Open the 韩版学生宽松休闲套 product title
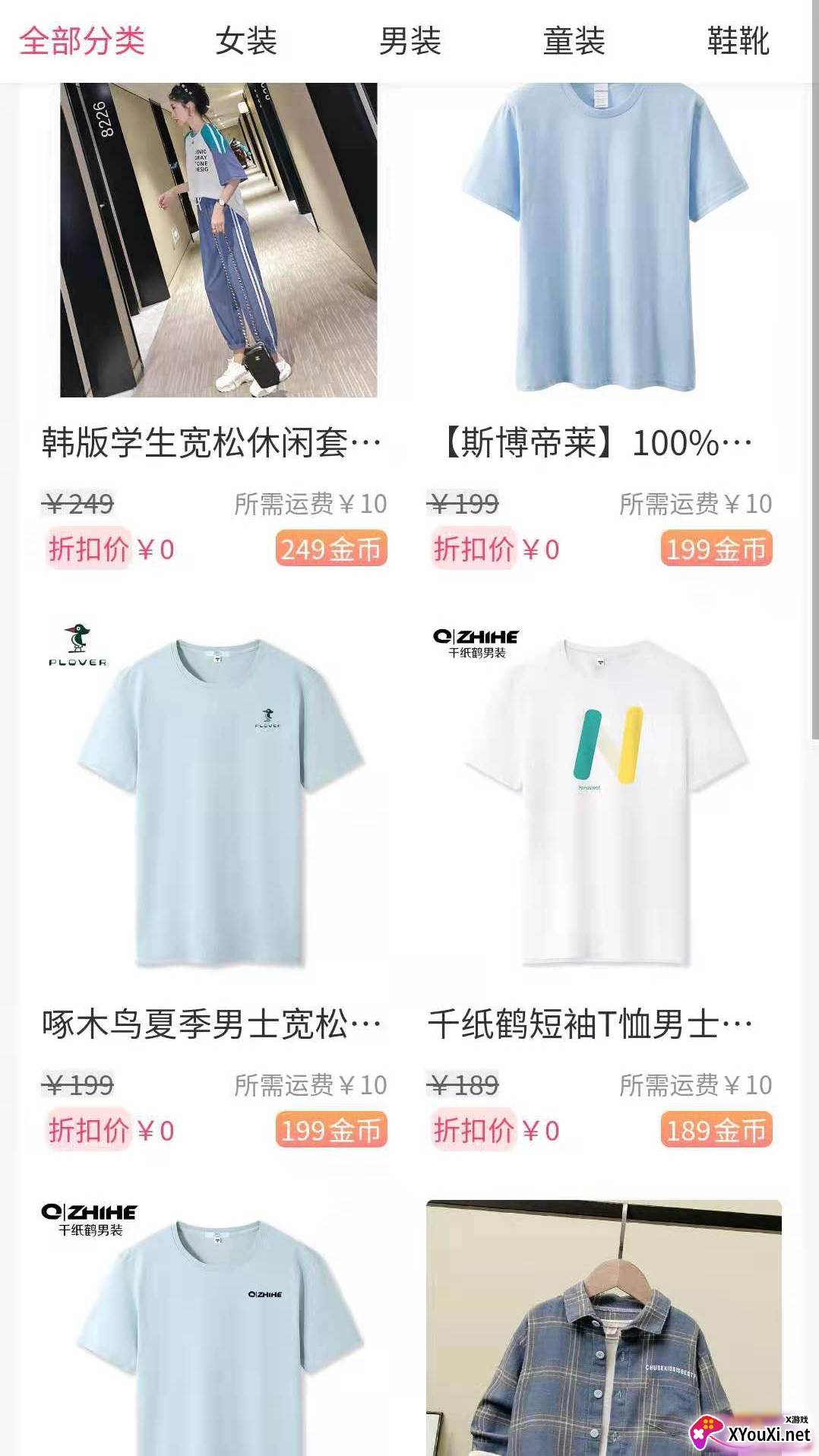The width and height of the screenshot is (819, 1456). tap(211, 443)
